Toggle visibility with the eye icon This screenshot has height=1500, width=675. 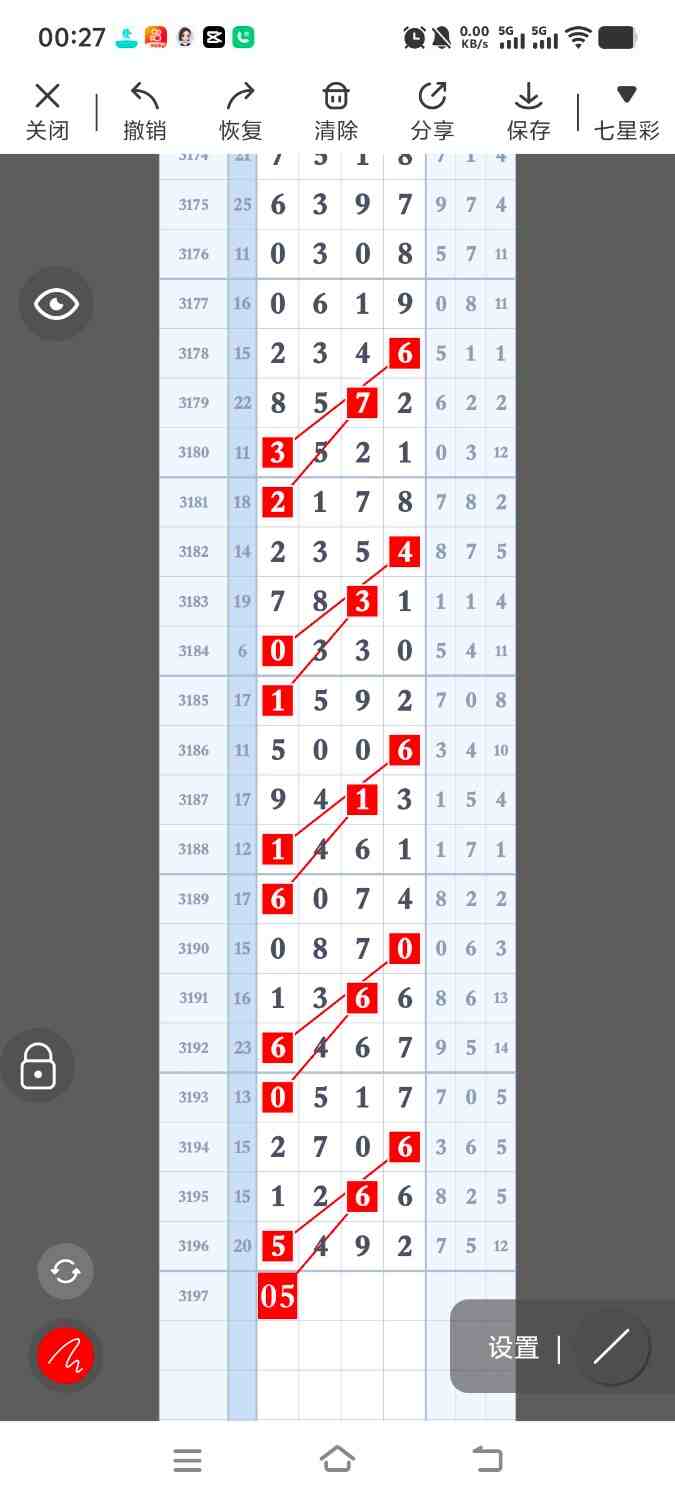56,304
